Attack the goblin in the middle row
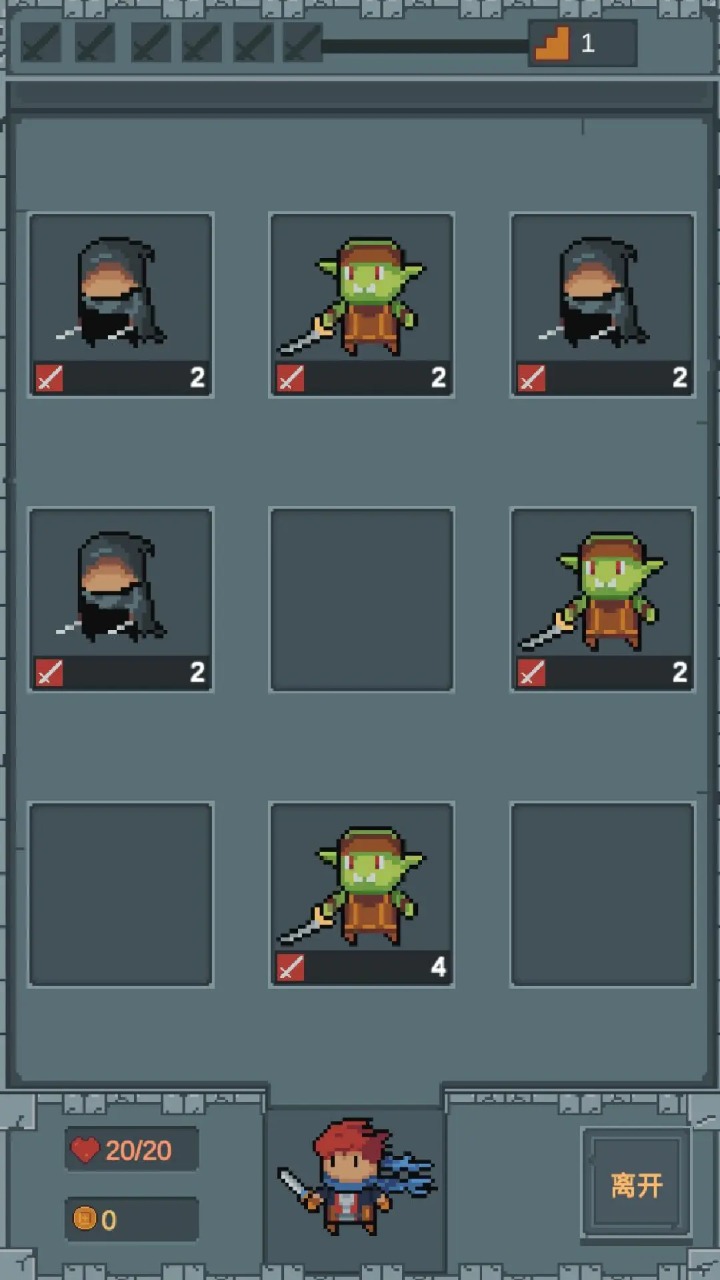 point(602,598)
